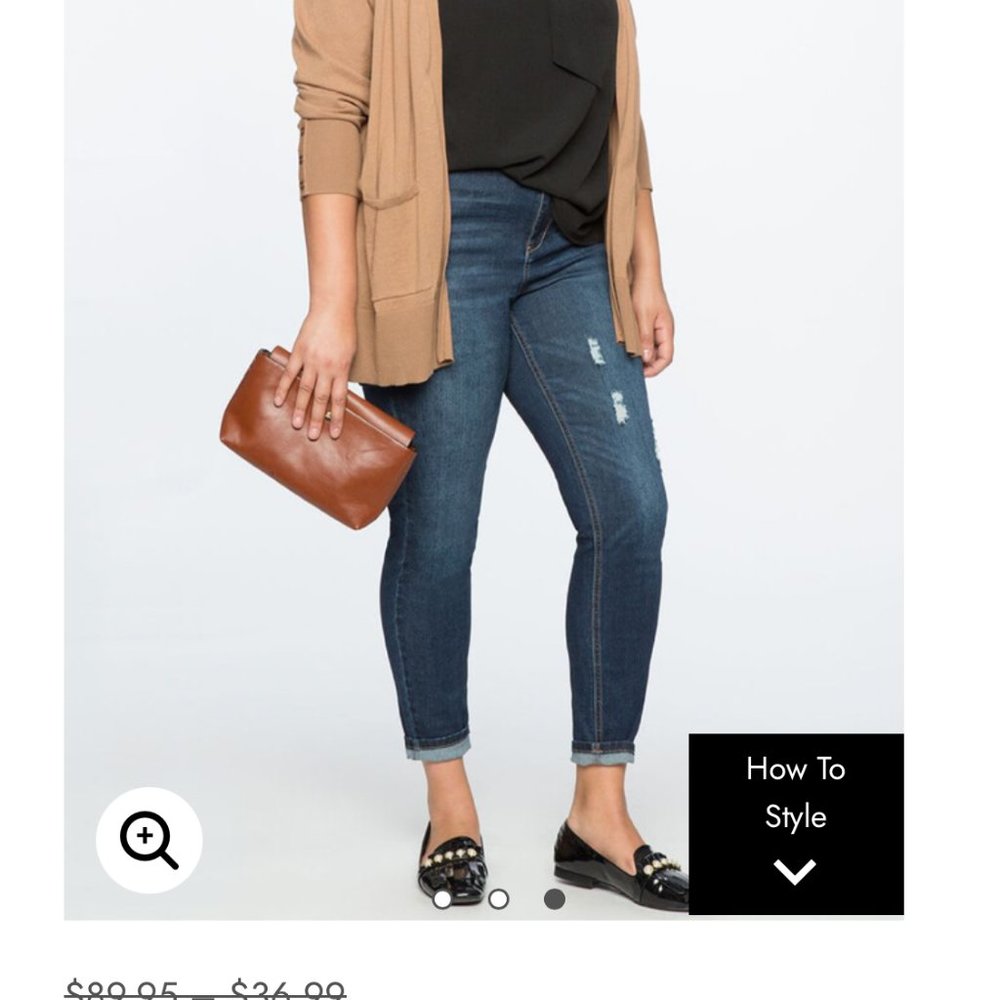
Task: Go to the first image carousel dot
Action: pyautogui.click(x=442, y=899)
